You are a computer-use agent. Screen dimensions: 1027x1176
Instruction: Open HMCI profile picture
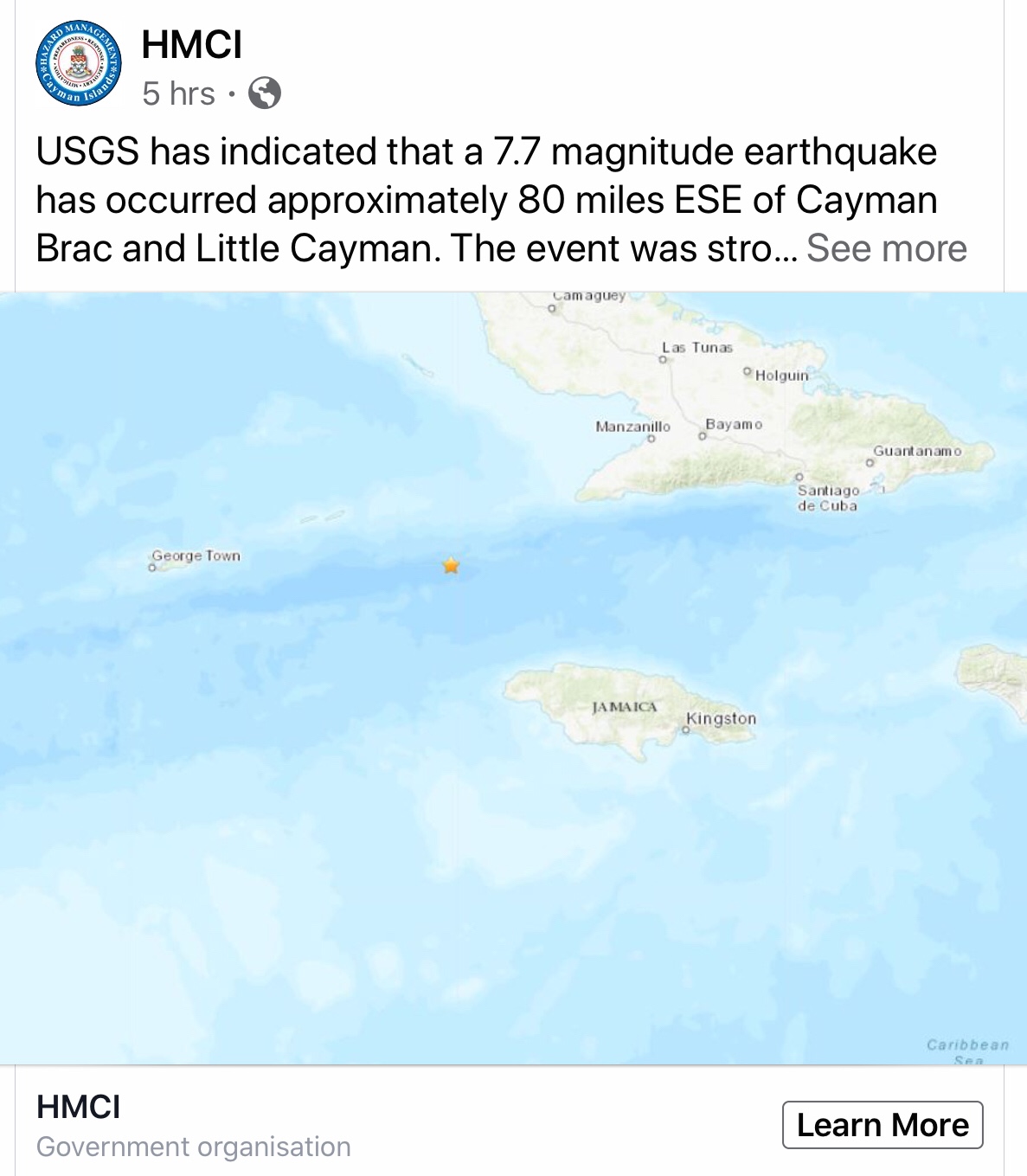coord(78,63)
